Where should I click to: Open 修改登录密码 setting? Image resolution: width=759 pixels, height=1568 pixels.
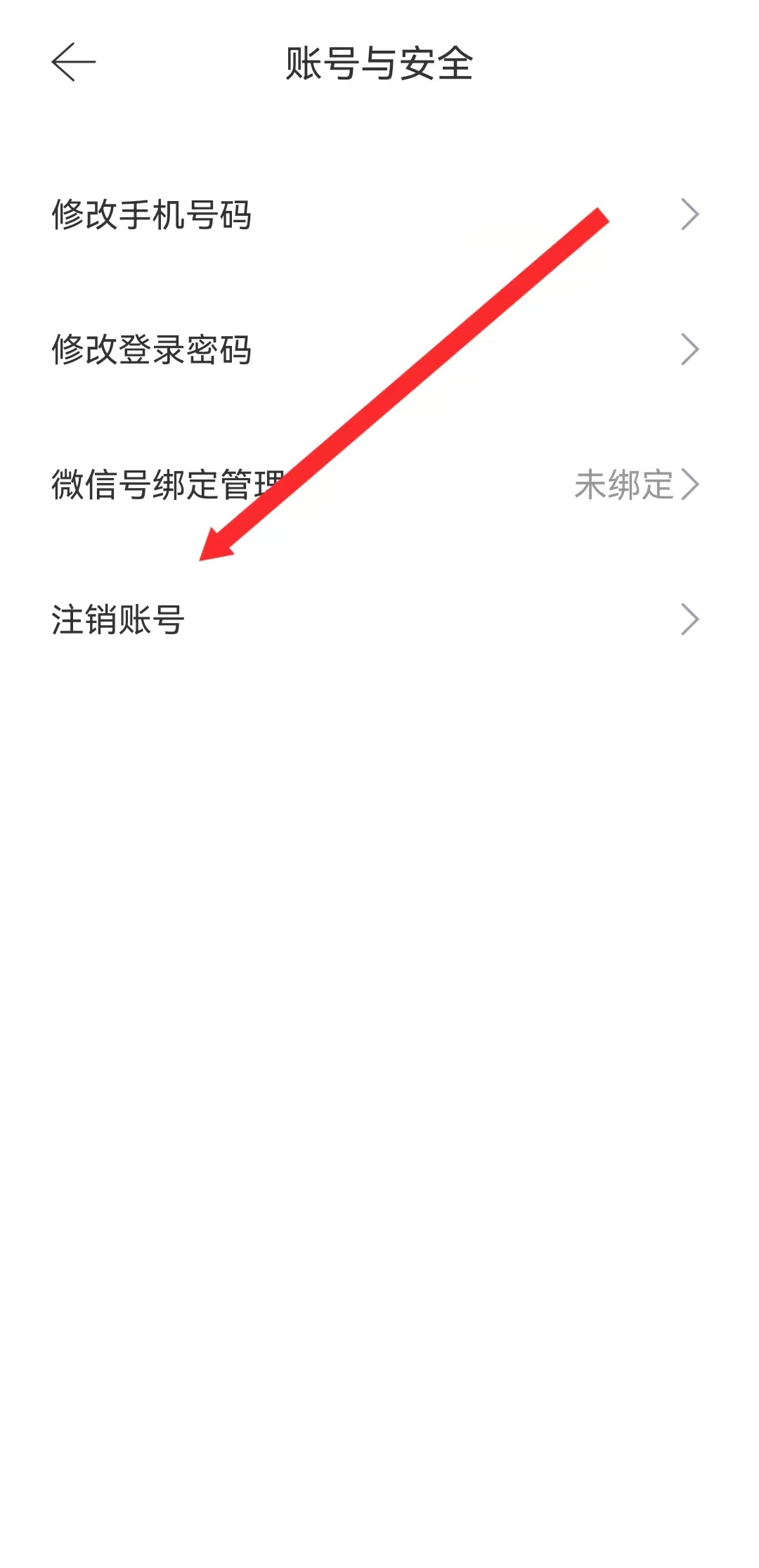pyautogui.click(x=151, y=349)
